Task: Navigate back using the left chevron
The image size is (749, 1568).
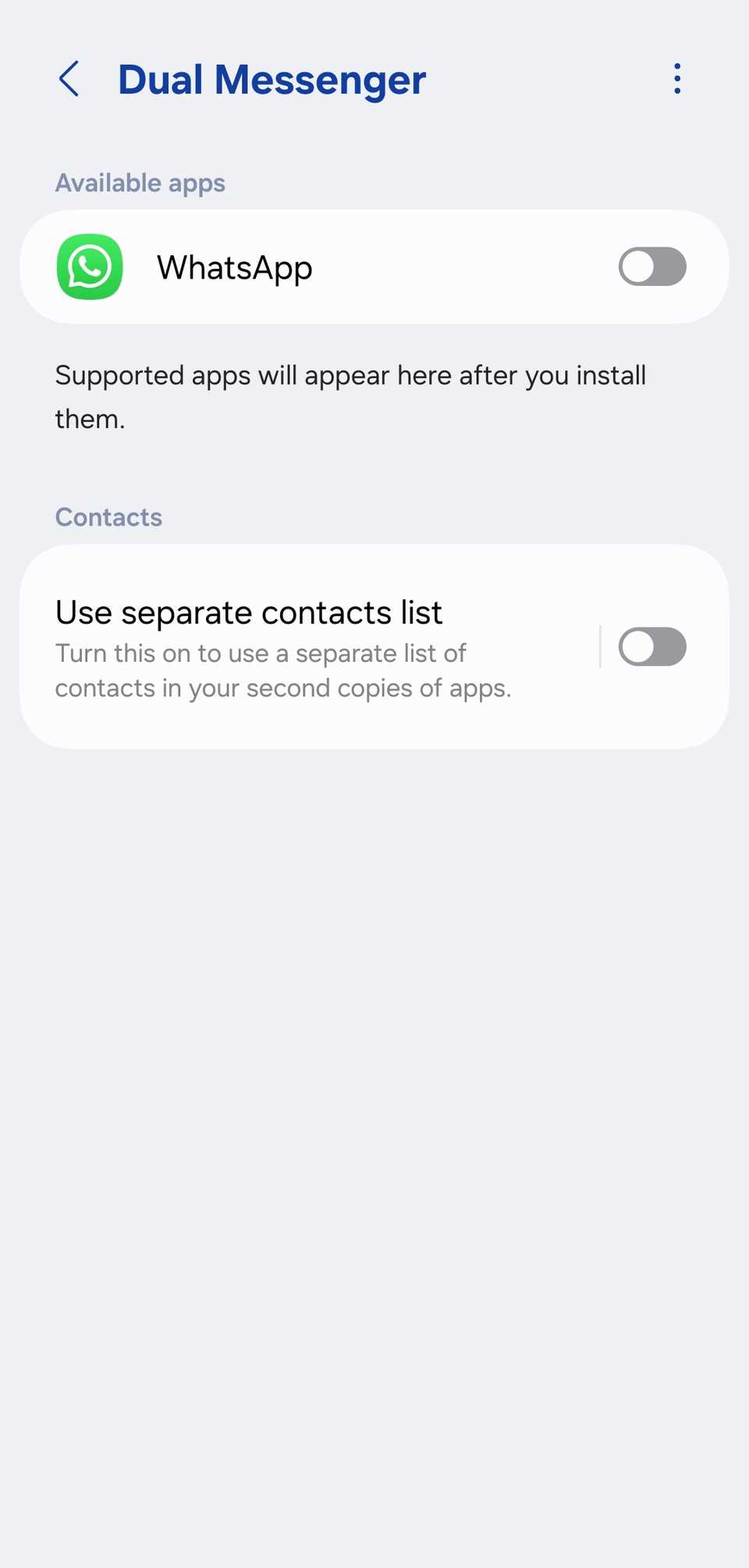Action: click(x=69, y=79)
